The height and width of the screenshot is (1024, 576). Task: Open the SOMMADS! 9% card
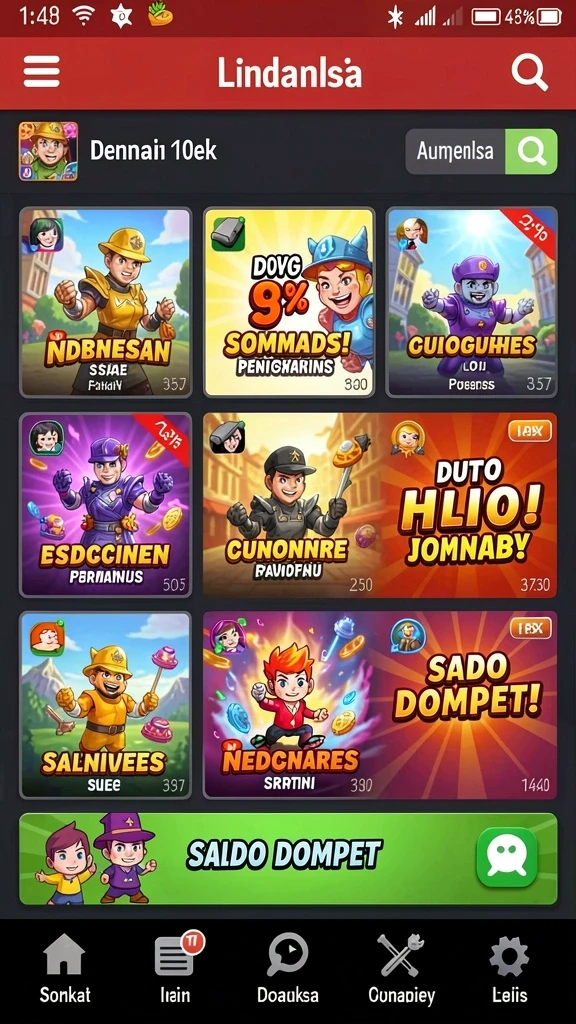coord(289,302)
